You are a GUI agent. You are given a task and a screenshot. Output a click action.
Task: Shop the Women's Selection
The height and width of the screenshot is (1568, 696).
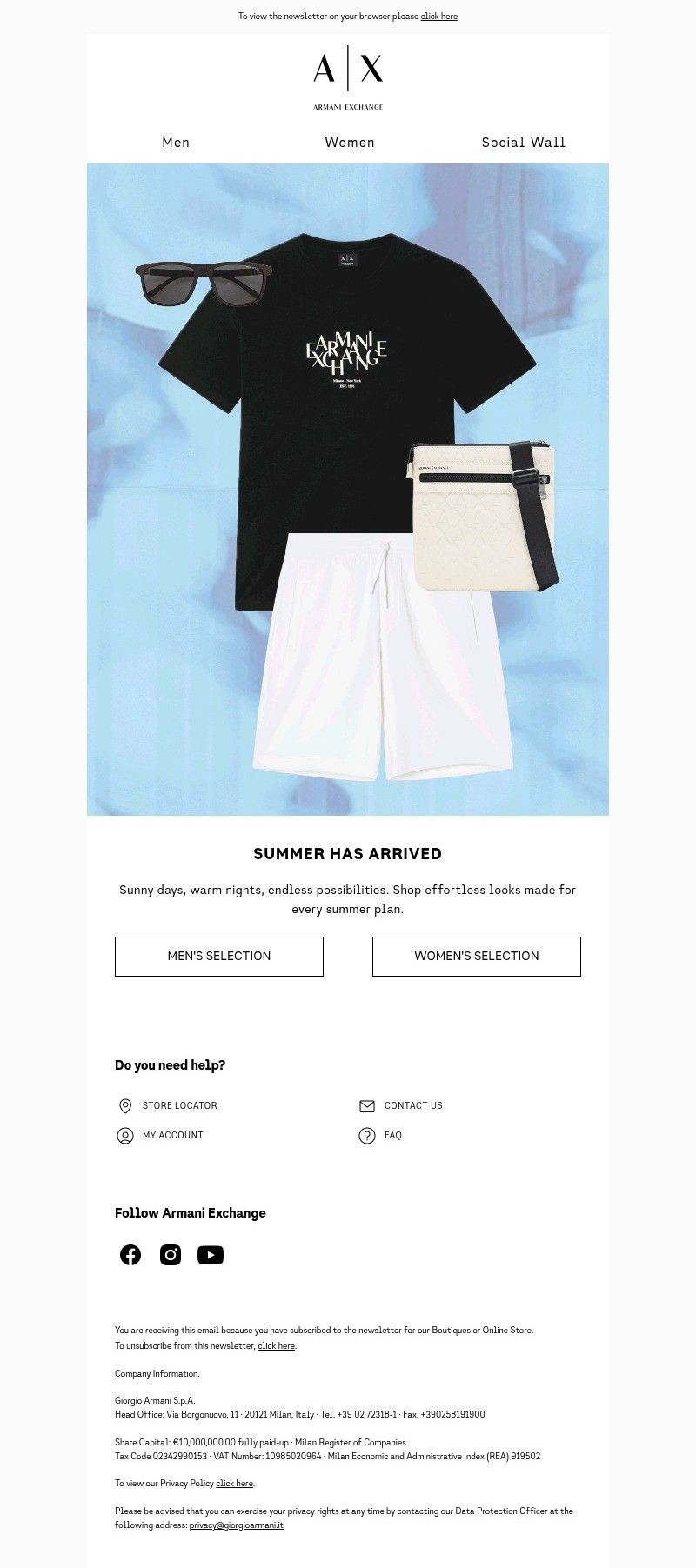tap(477, 957)
